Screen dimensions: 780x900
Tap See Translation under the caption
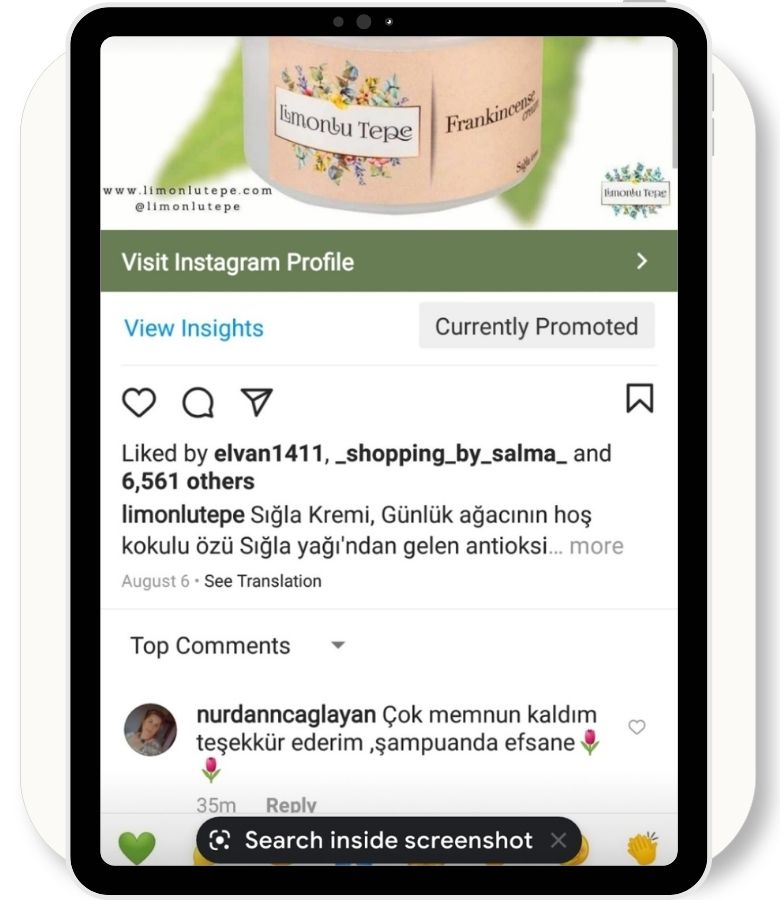263,581
